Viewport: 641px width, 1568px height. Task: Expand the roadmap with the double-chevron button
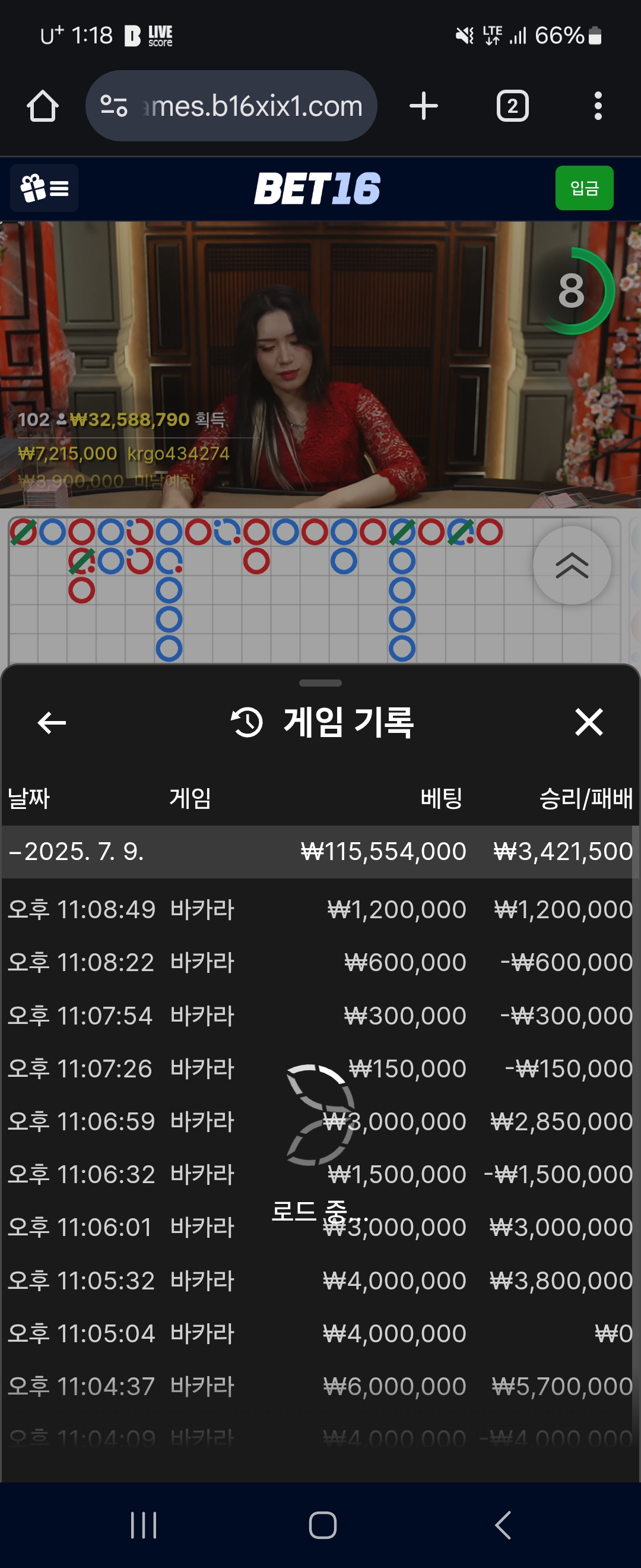pyautogui.click(x=572, y=565)
